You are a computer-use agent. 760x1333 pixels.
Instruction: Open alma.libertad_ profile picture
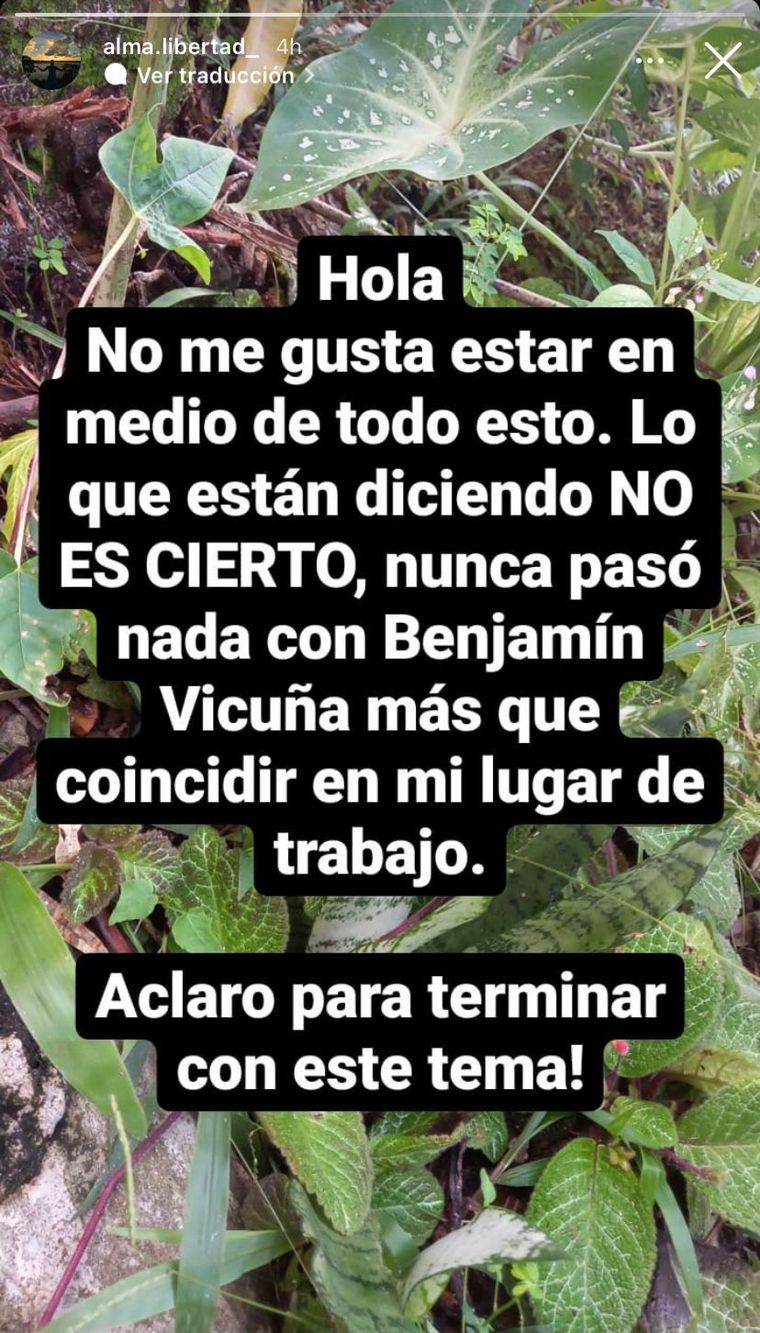tap(51, 60)
